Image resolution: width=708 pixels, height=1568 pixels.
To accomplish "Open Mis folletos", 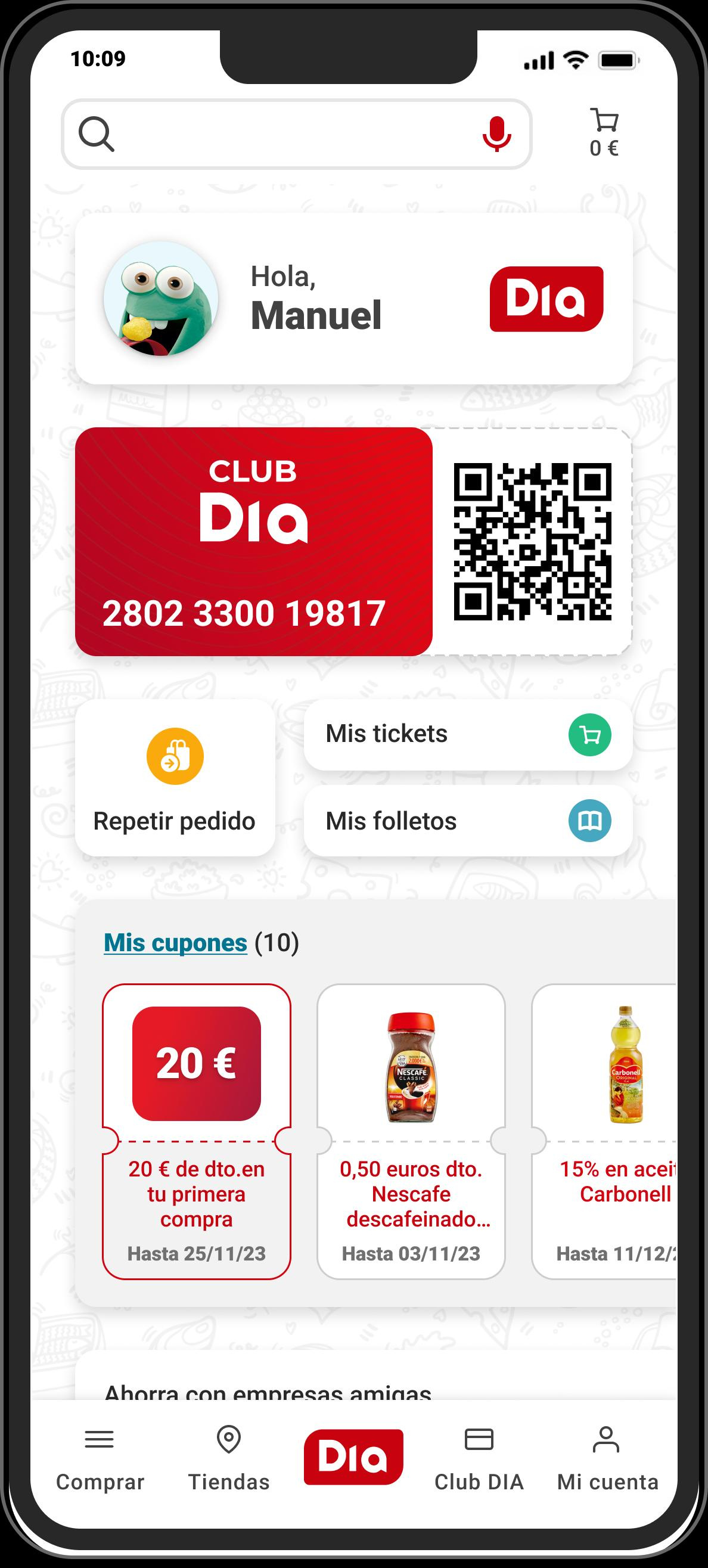I will click(x=468, y=821).
